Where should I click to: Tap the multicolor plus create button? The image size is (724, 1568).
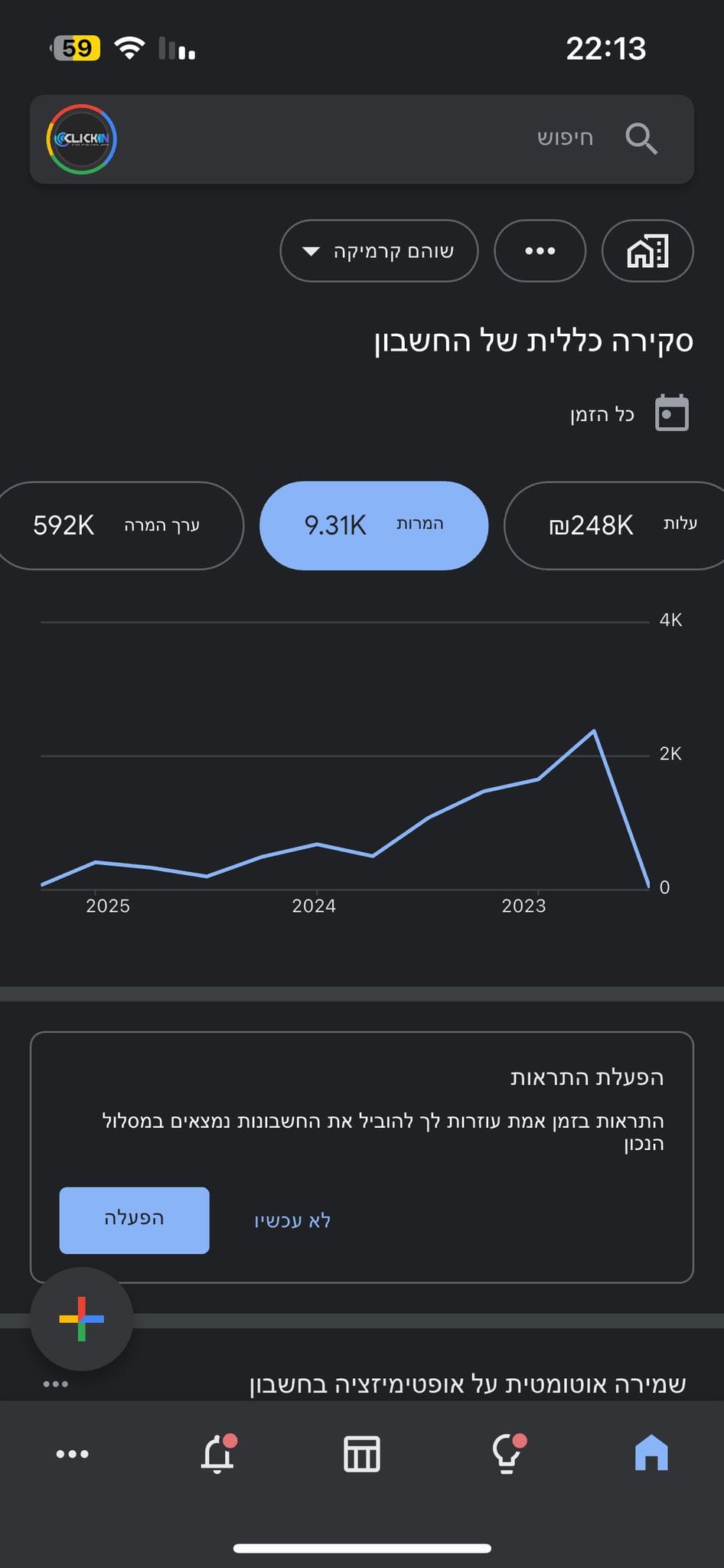tap(81, 1318)
